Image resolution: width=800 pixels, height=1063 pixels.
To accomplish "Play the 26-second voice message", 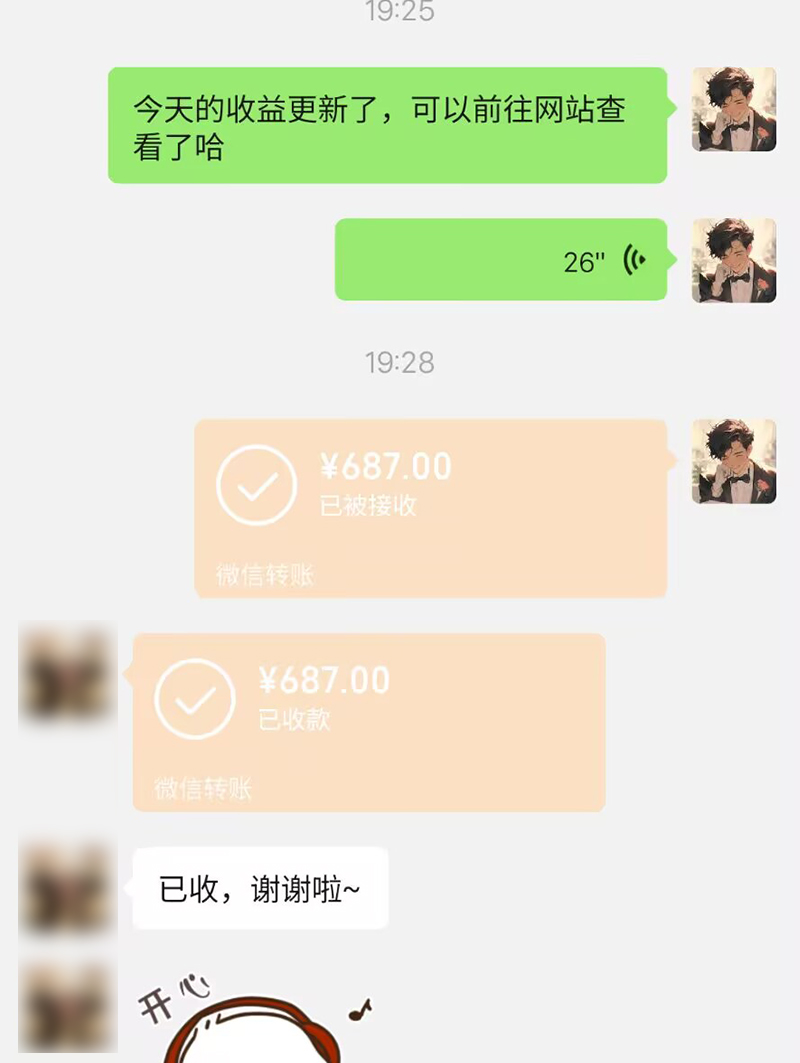I will point(500,258).
